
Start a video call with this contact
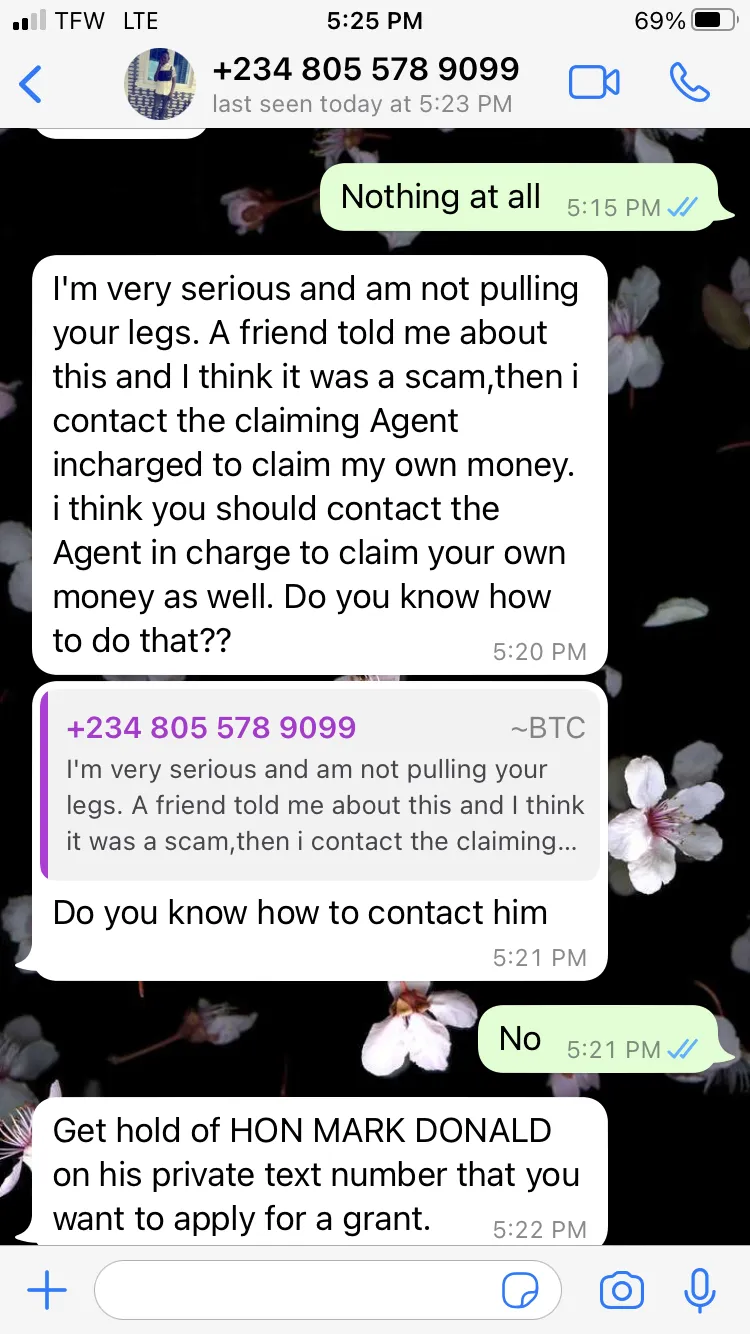point(594,84)
